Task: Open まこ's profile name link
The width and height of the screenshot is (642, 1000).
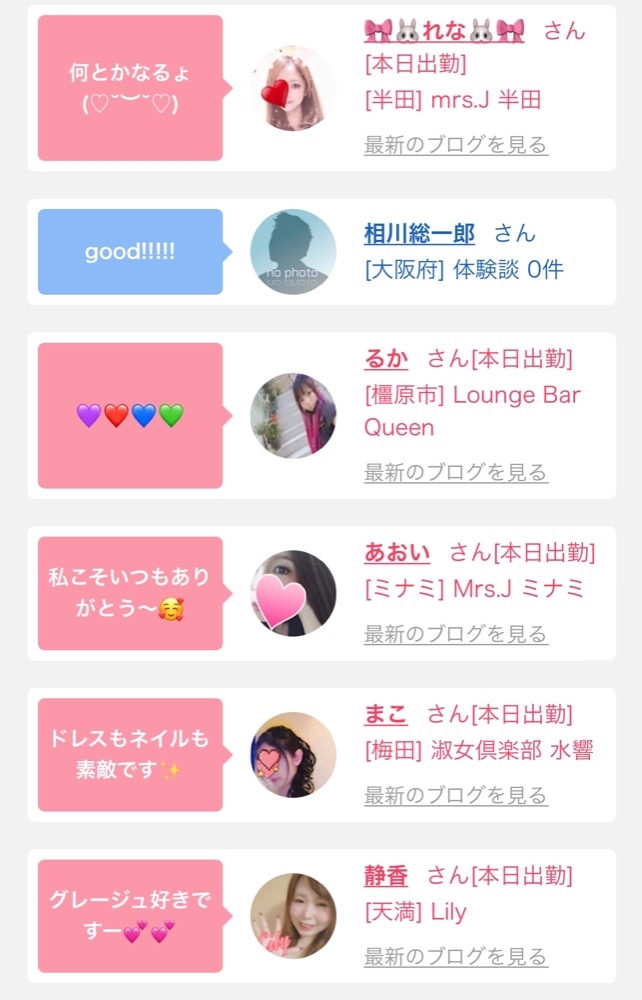Action: point(386,714)
